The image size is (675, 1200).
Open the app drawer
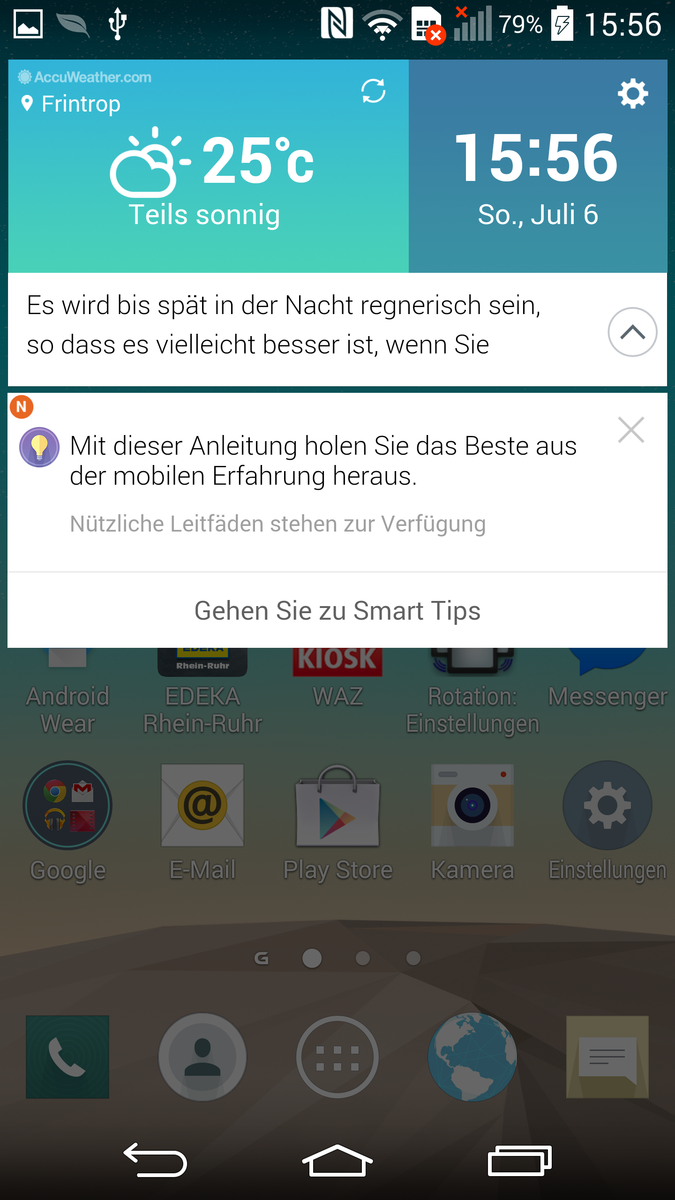point(337,1058)
